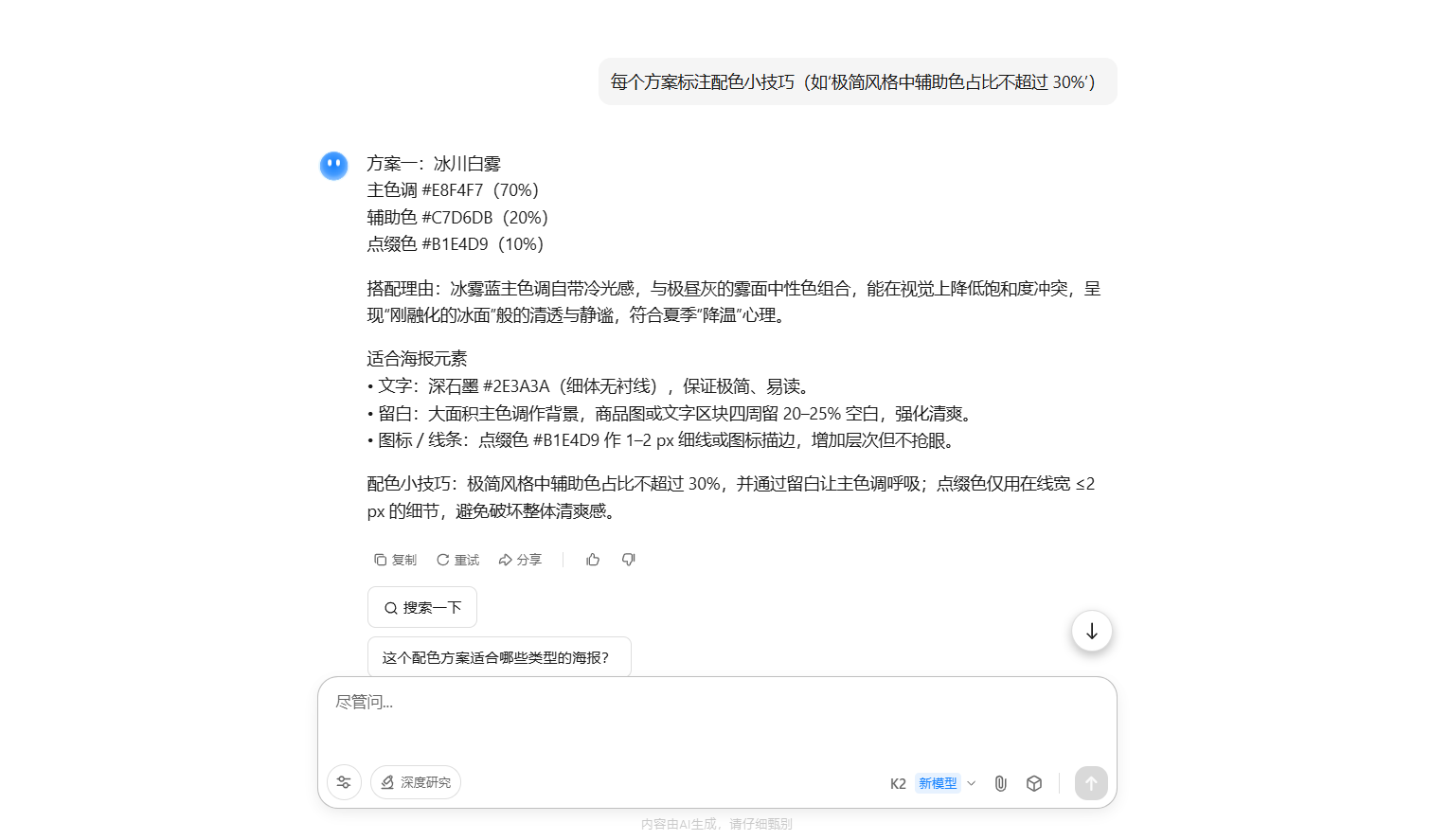Screen dimensions: 1449x840
Task: Send the message with the arrow button
Action: point(1090,783)
